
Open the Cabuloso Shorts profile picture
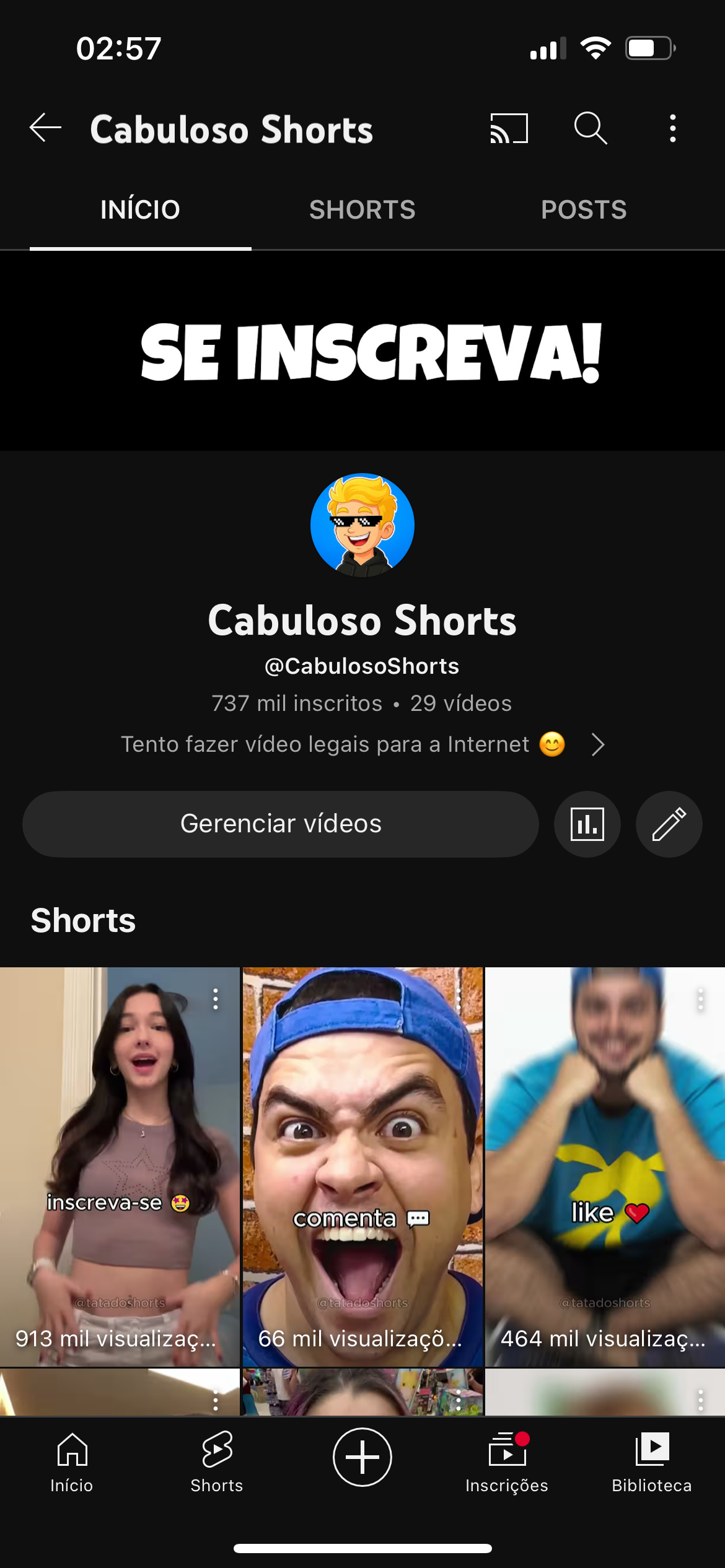click(362, 525)
